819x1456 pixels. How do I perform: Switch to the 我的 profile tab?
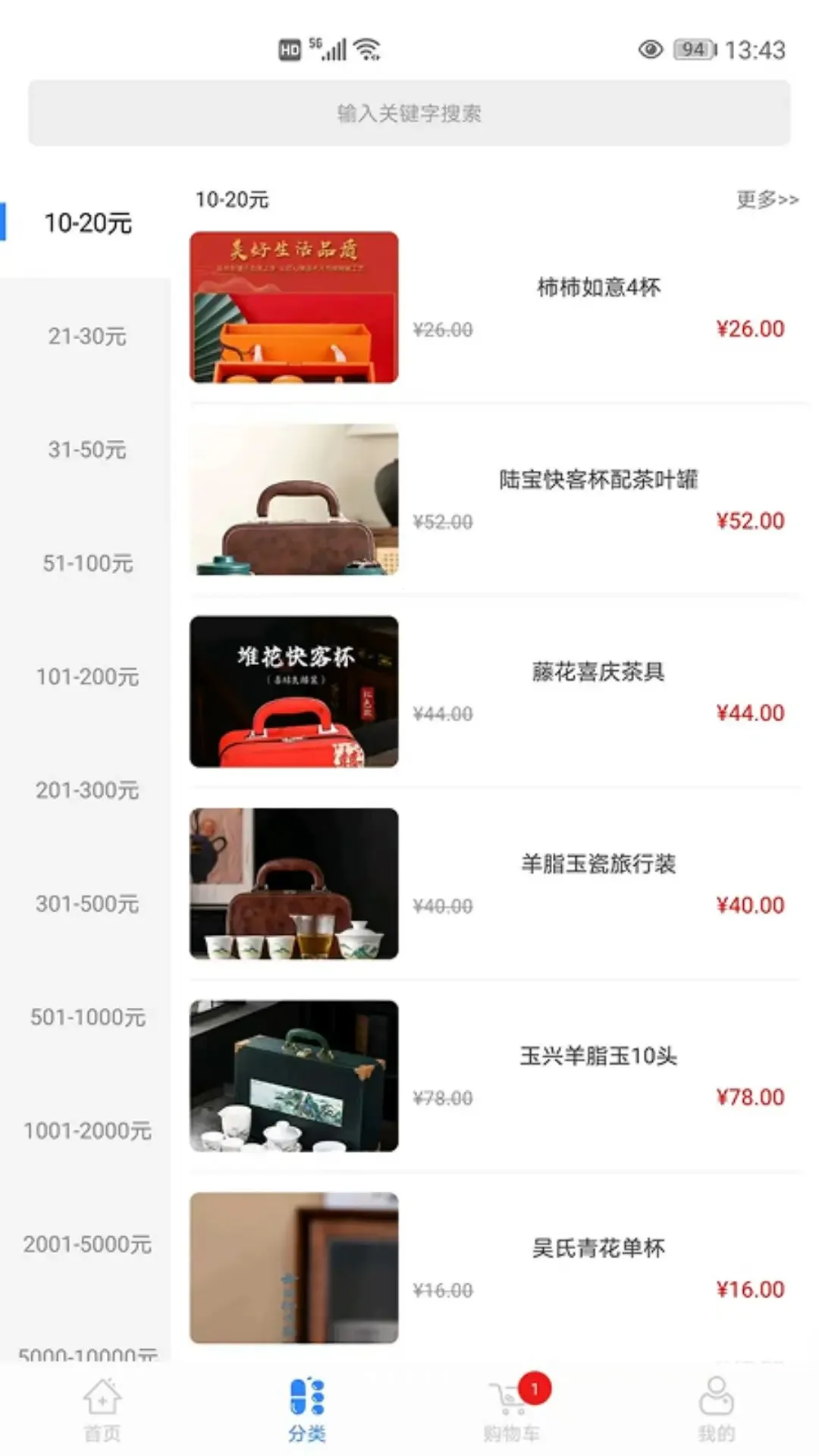(x=717, y=1410)
